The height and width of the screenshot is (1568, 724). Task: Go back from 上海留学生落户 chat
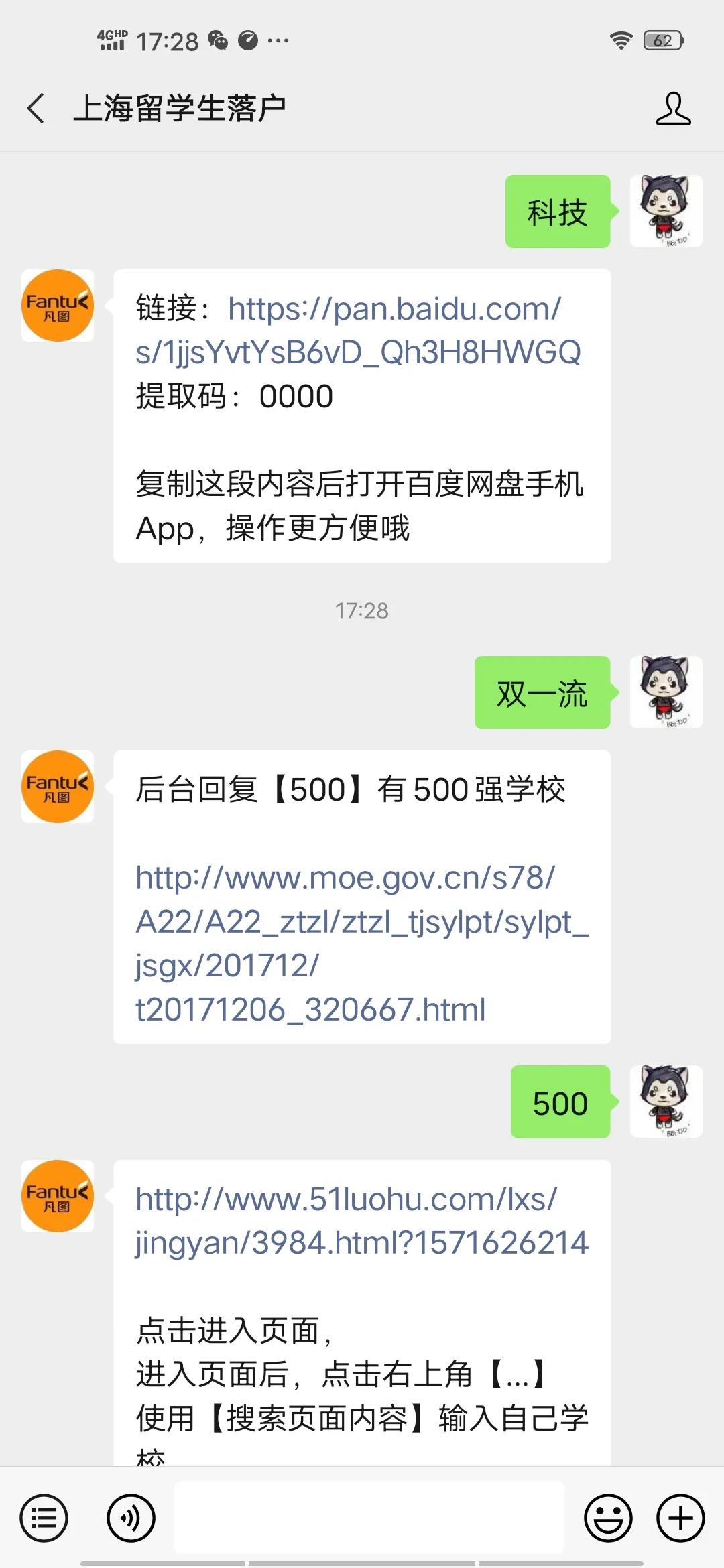[36, 108]
